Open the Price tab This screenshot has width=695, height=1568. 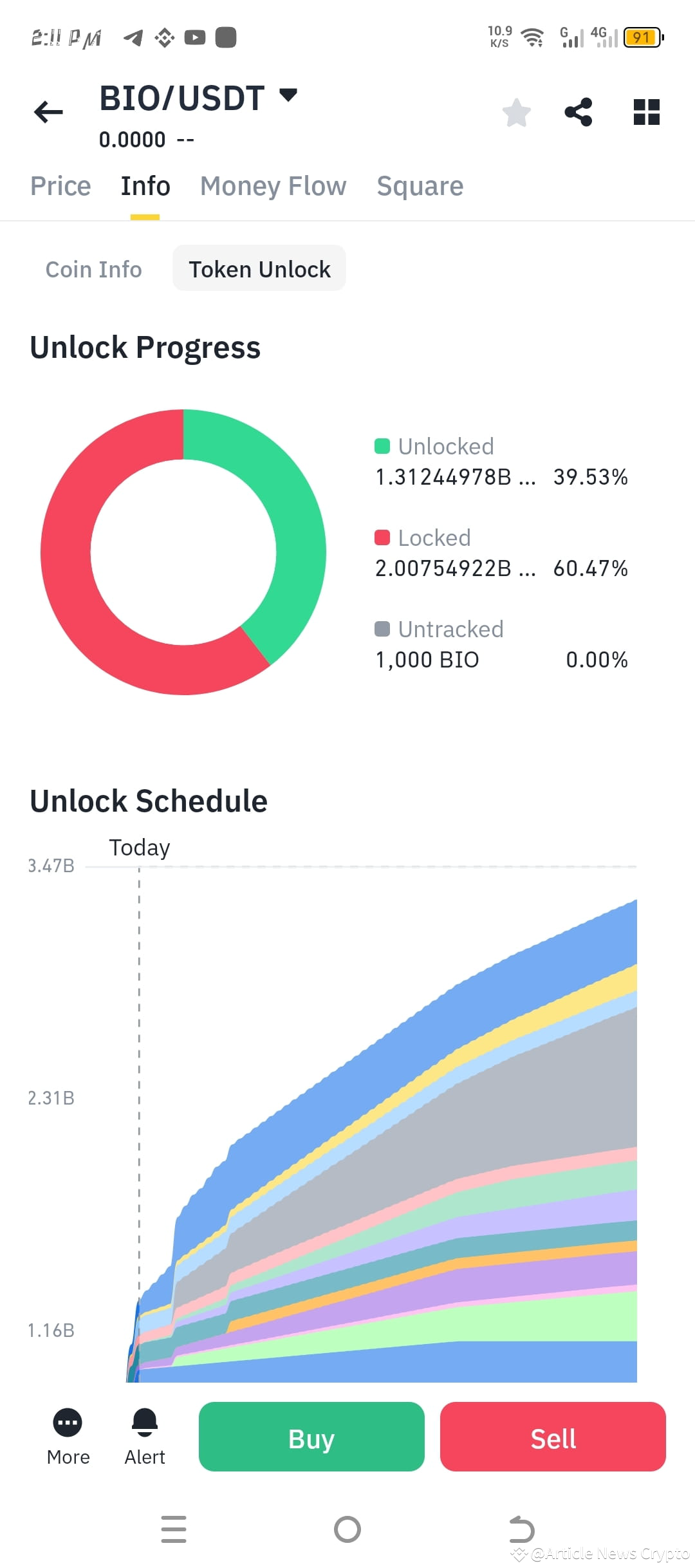coord(60,186)
